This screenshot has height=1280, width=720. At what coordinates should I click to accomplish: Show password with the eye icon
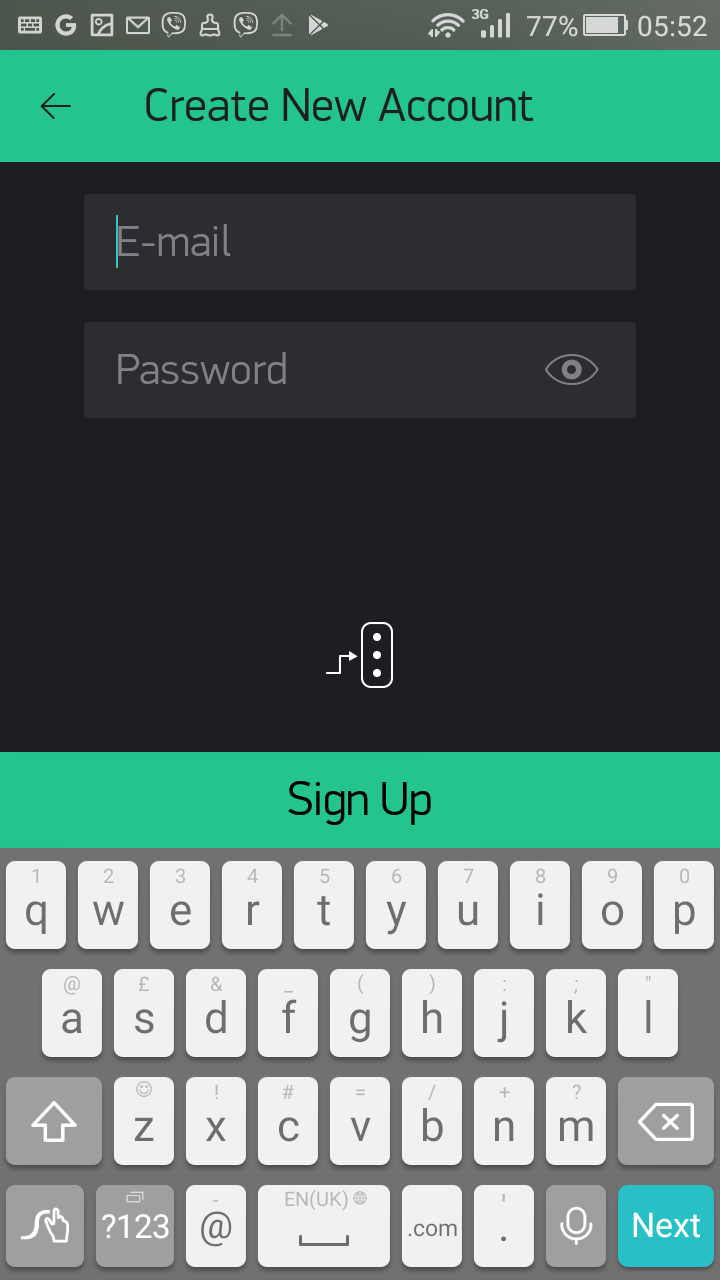pyautogui.click(x=572, y=370)
